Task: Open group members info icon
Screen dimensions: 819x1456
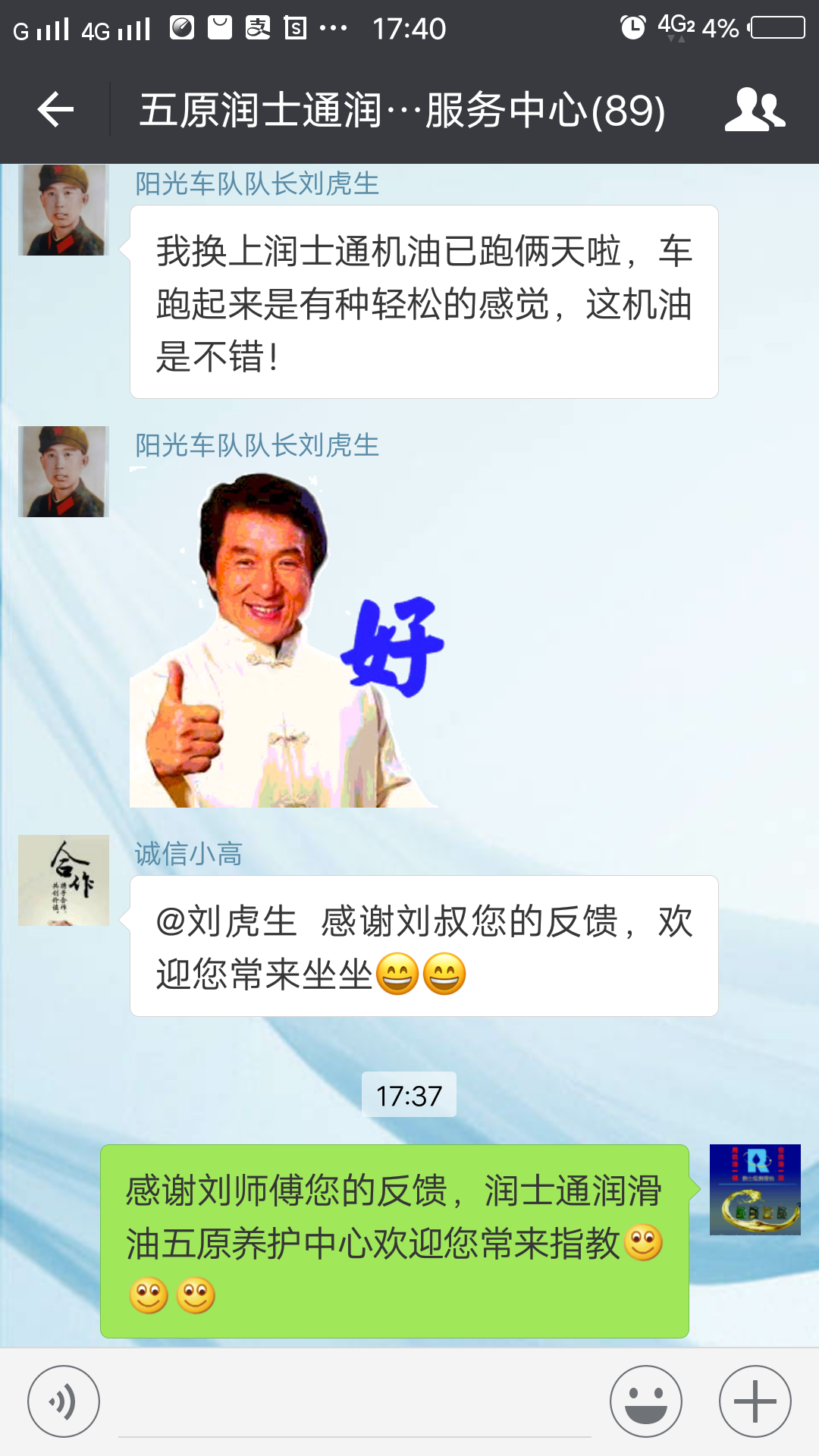Action: [x=755, y=110]
